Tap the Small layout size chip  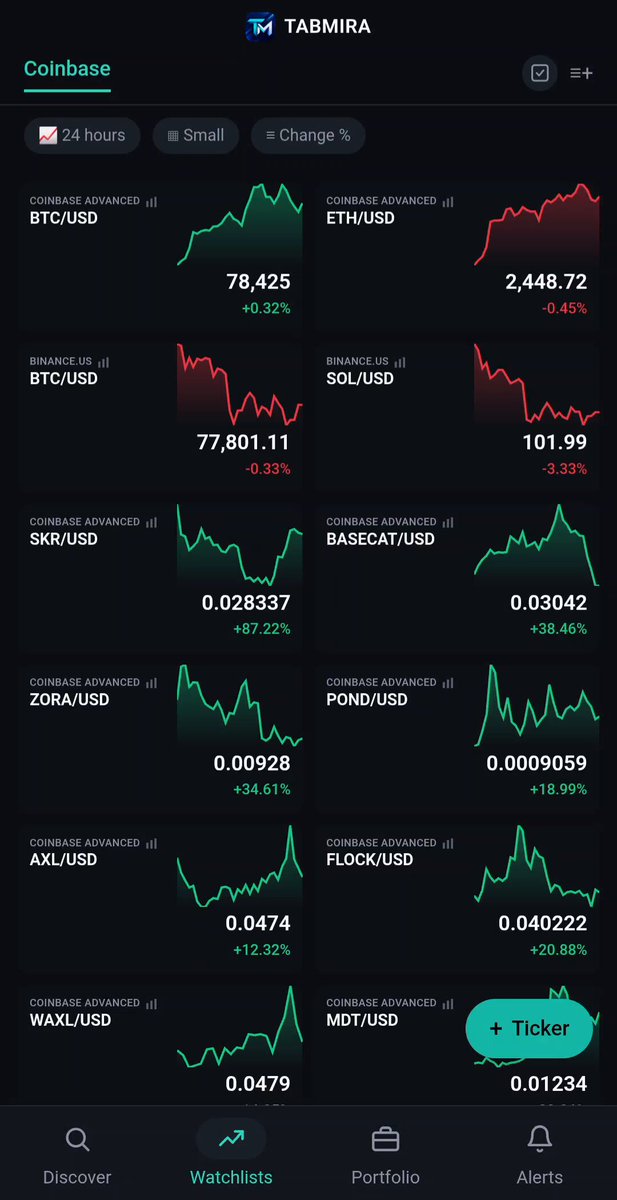[x=196, y=135]
